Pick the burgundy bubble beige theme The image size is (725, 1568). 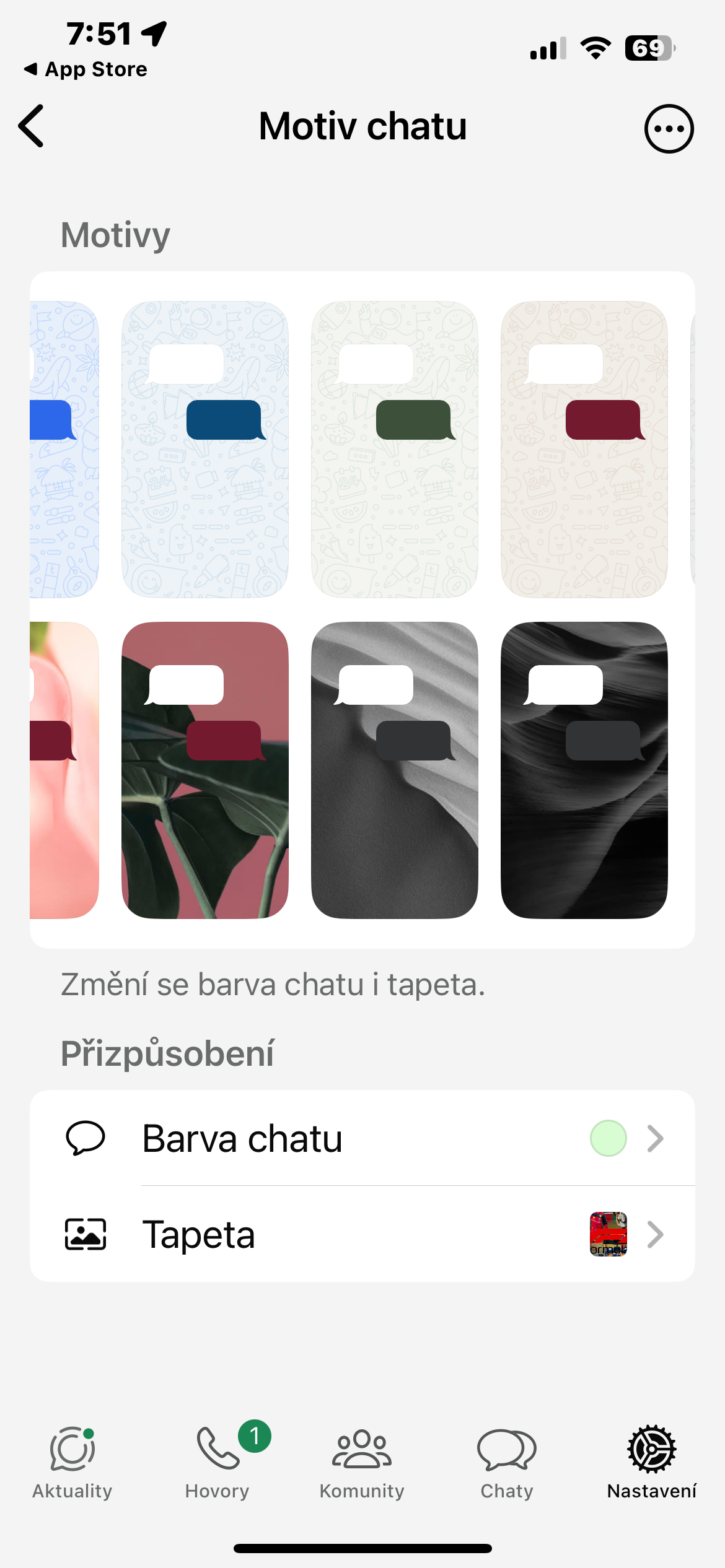(x=584, y=450)
